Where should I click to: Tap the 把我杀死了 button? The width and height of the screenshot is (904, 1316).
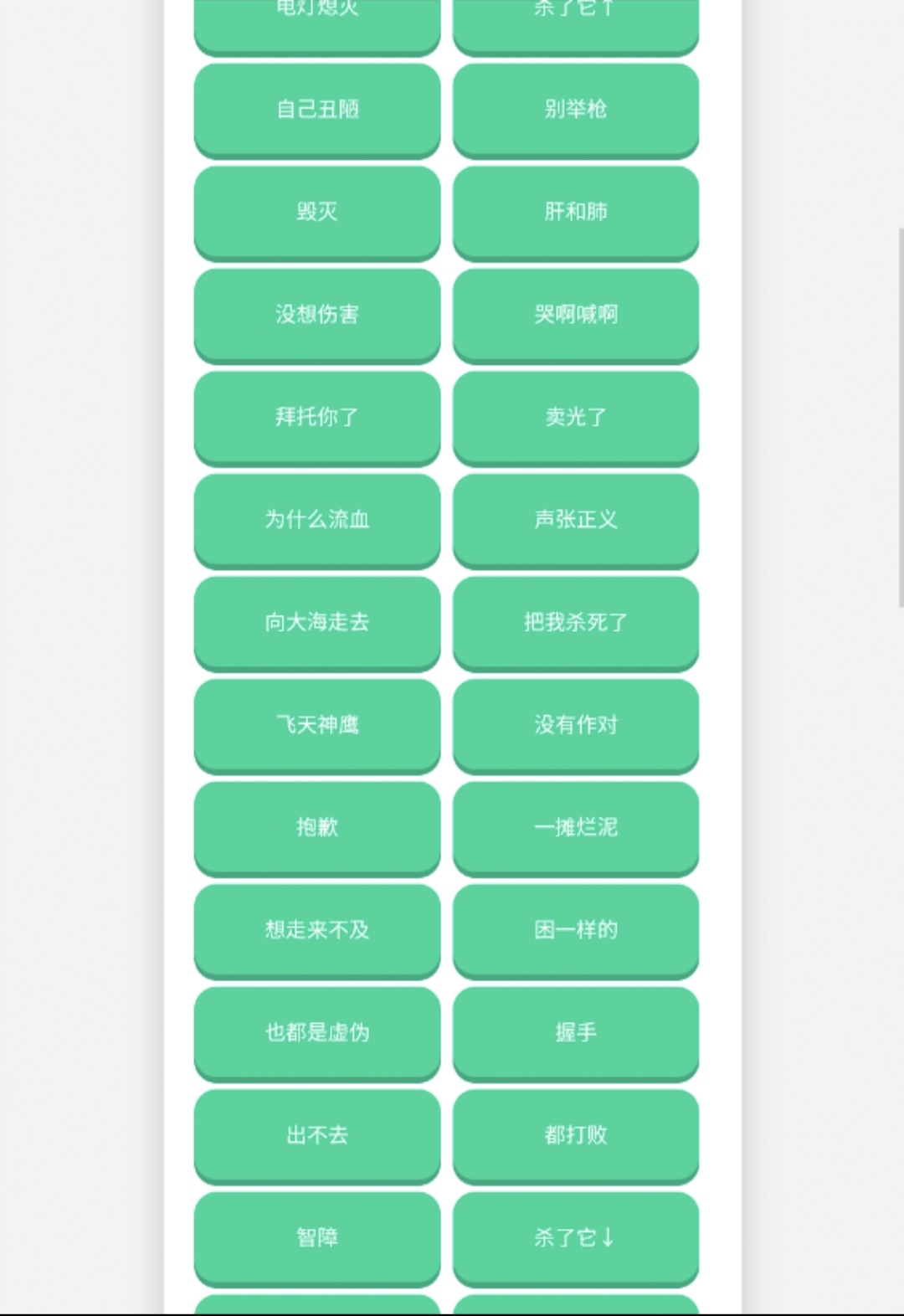(x=576, y=622)
